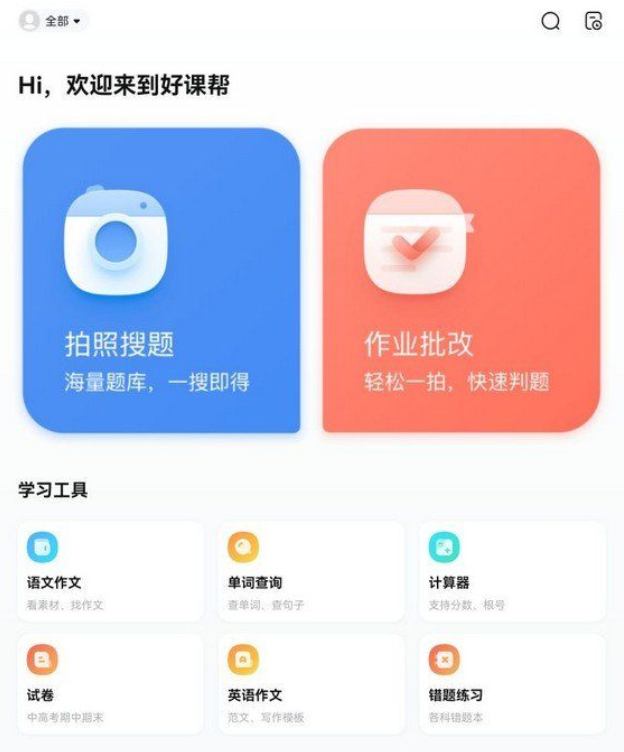624x752 pixels.
Task: Open the 拍照搜题 photo search card
Action: pos(161,280)
